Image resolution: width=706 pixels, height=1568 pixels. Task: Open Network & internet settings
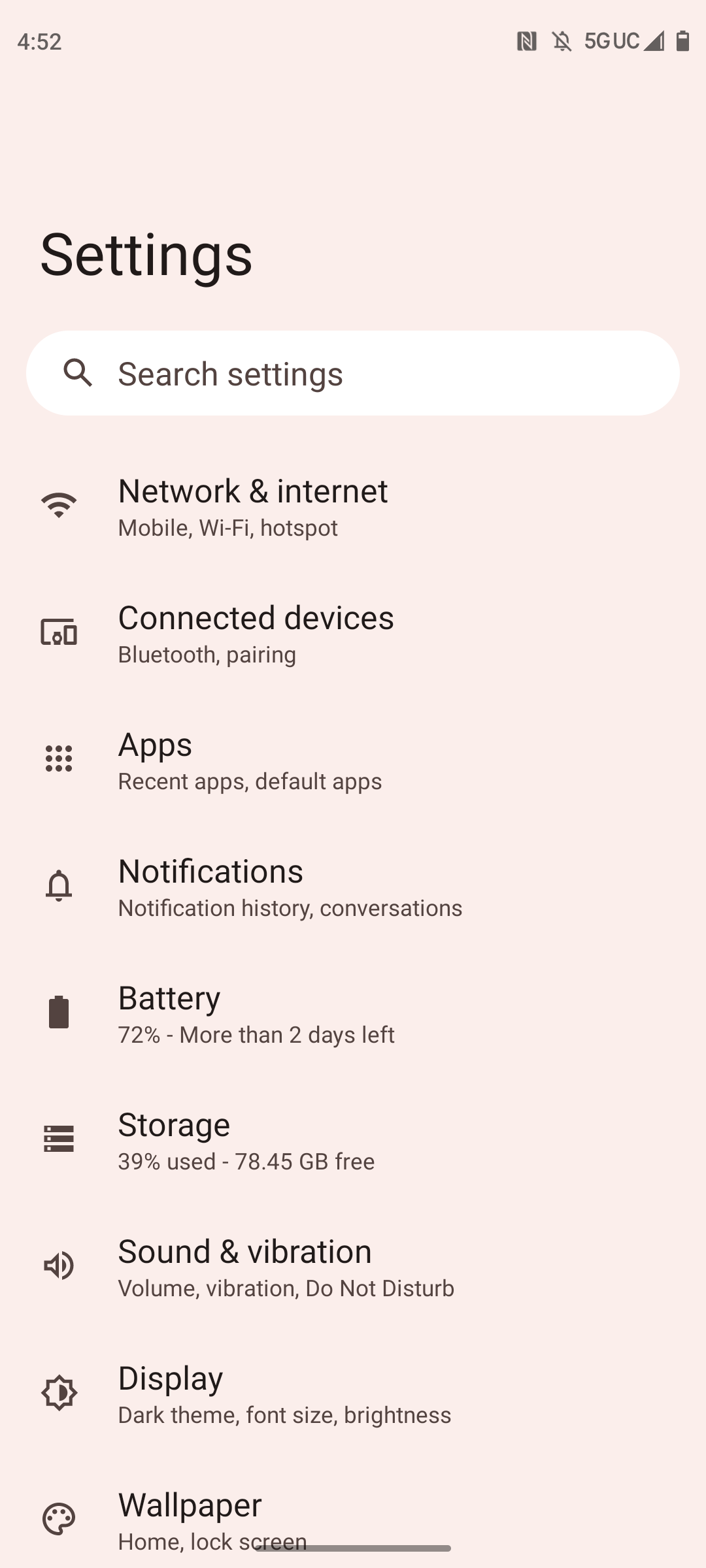click(353, 506)
